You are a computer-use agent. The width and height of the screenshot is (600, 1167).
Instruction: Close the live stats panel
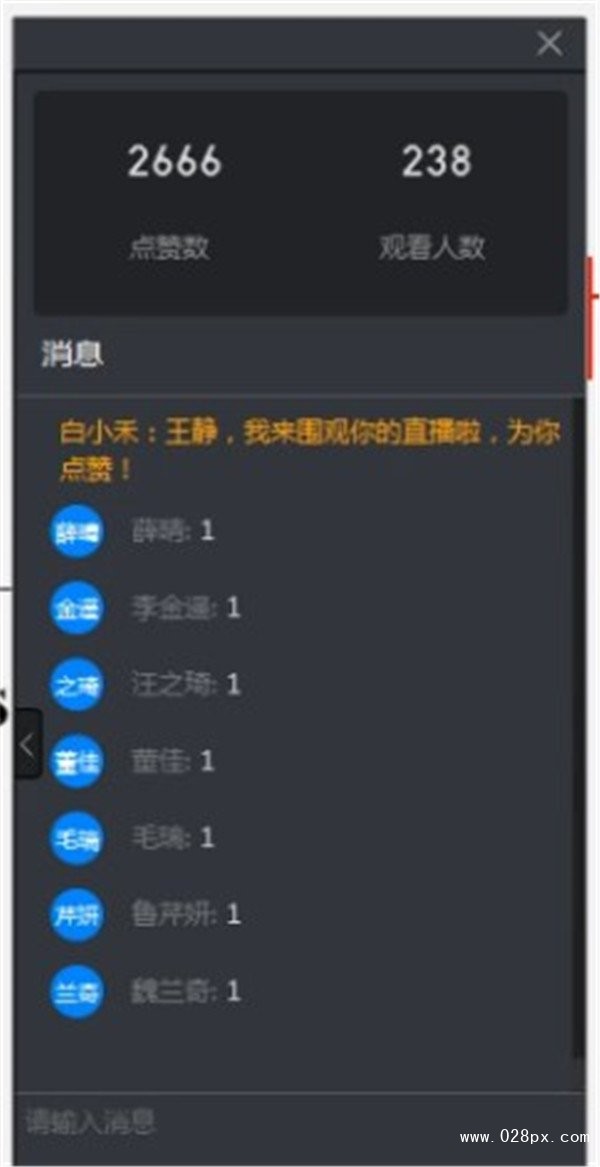[549, 43]
